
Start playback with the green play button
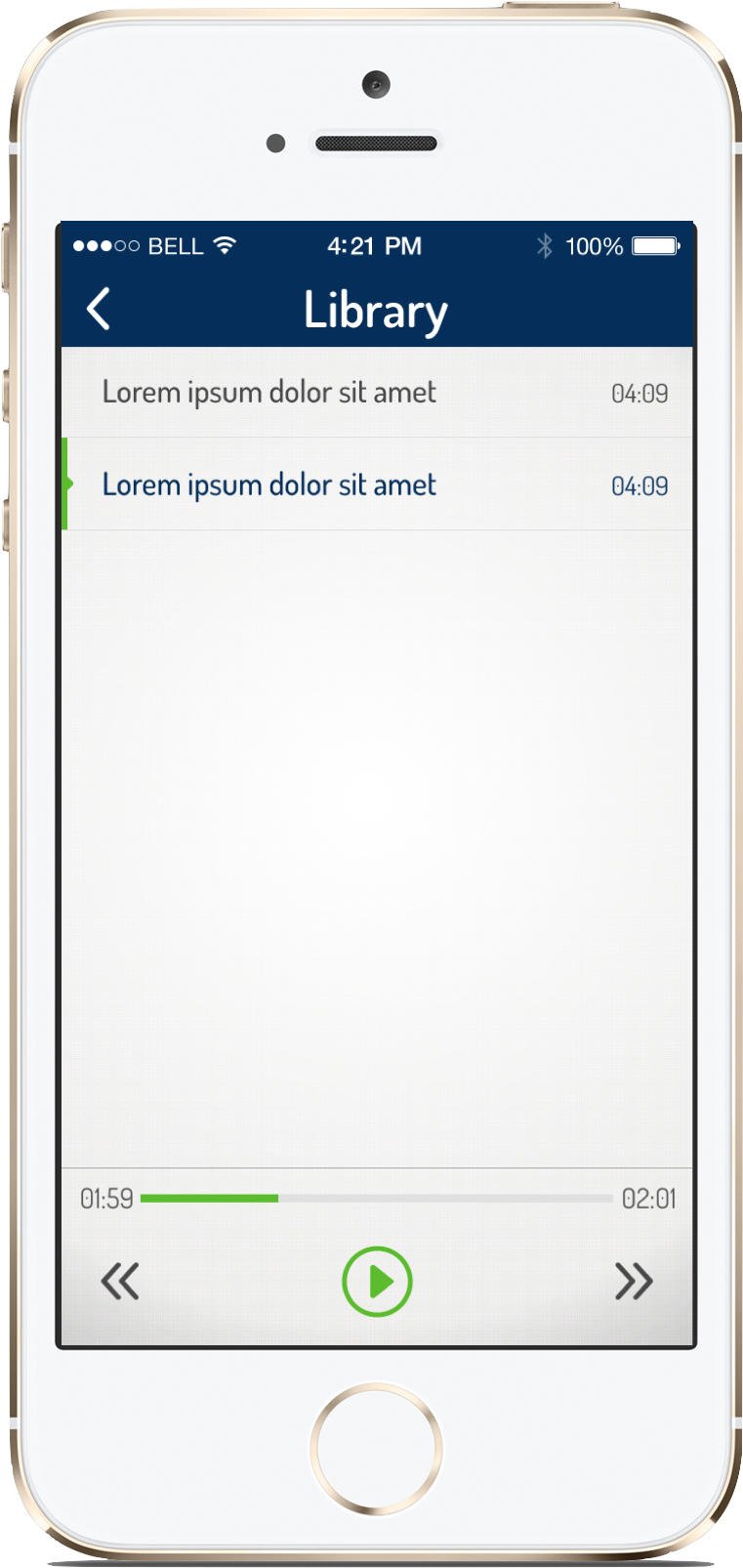click(x=377, y=1281)
